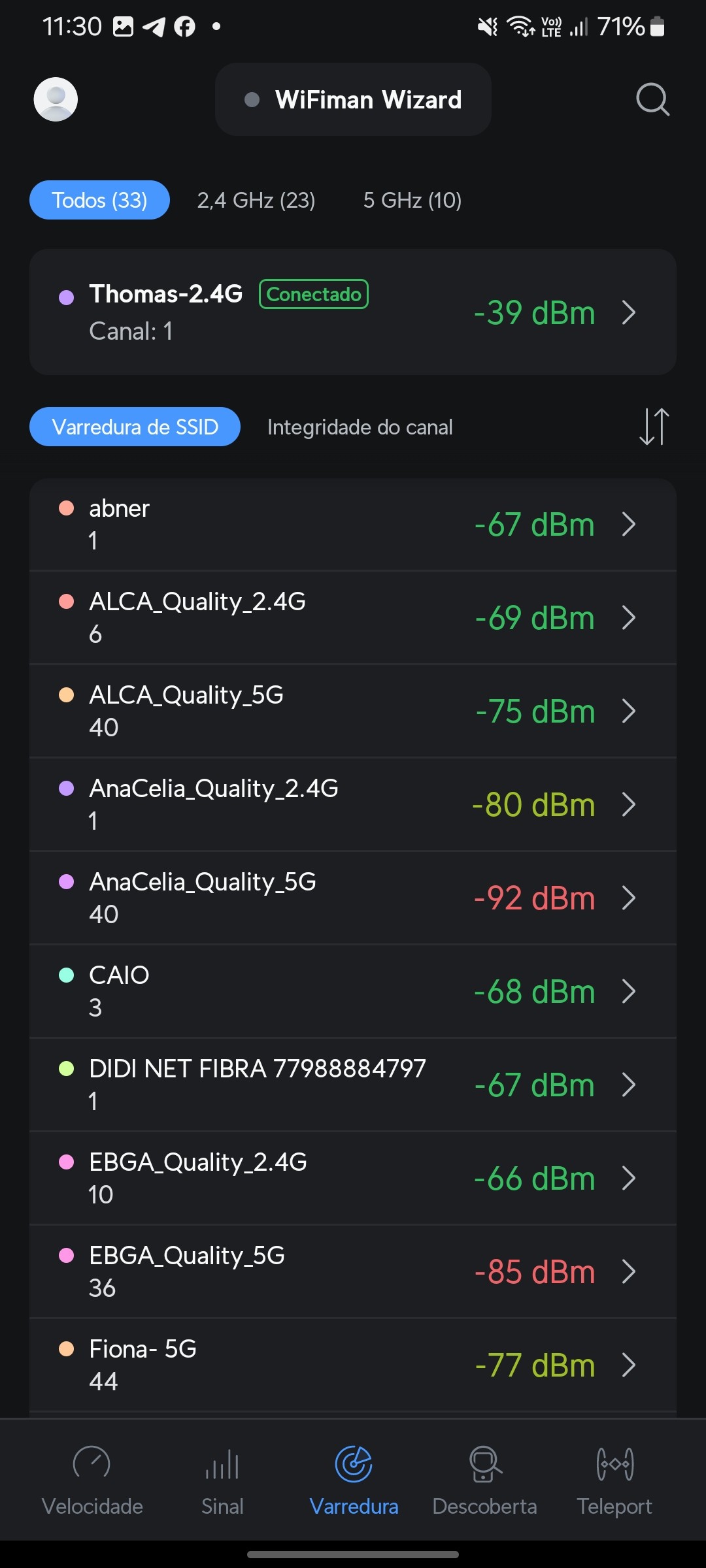Open AnaCelia_Quality_5G network details
The width and height of the screenshot is (706, 1568).
pos(353,898)
